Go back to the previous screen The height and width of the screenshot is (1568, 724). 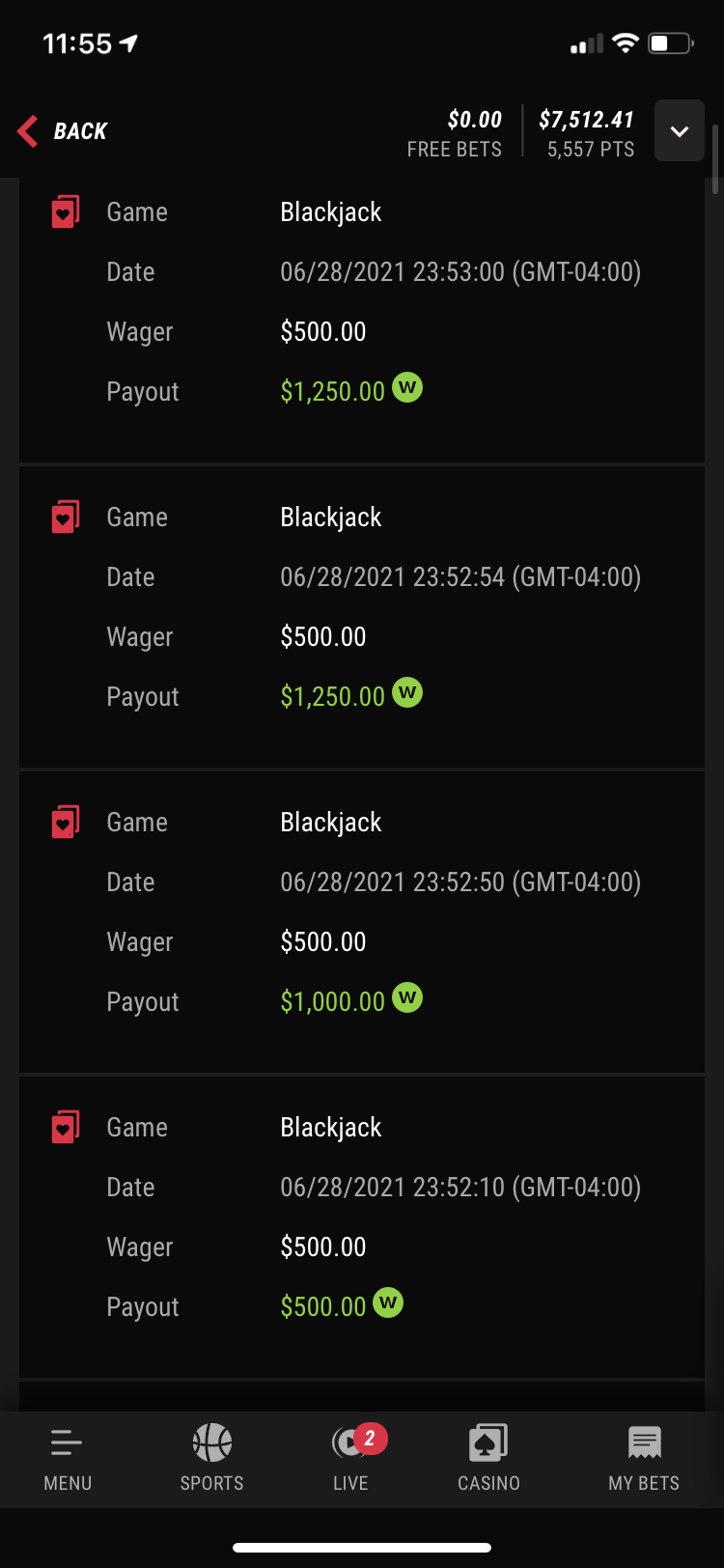63,131
